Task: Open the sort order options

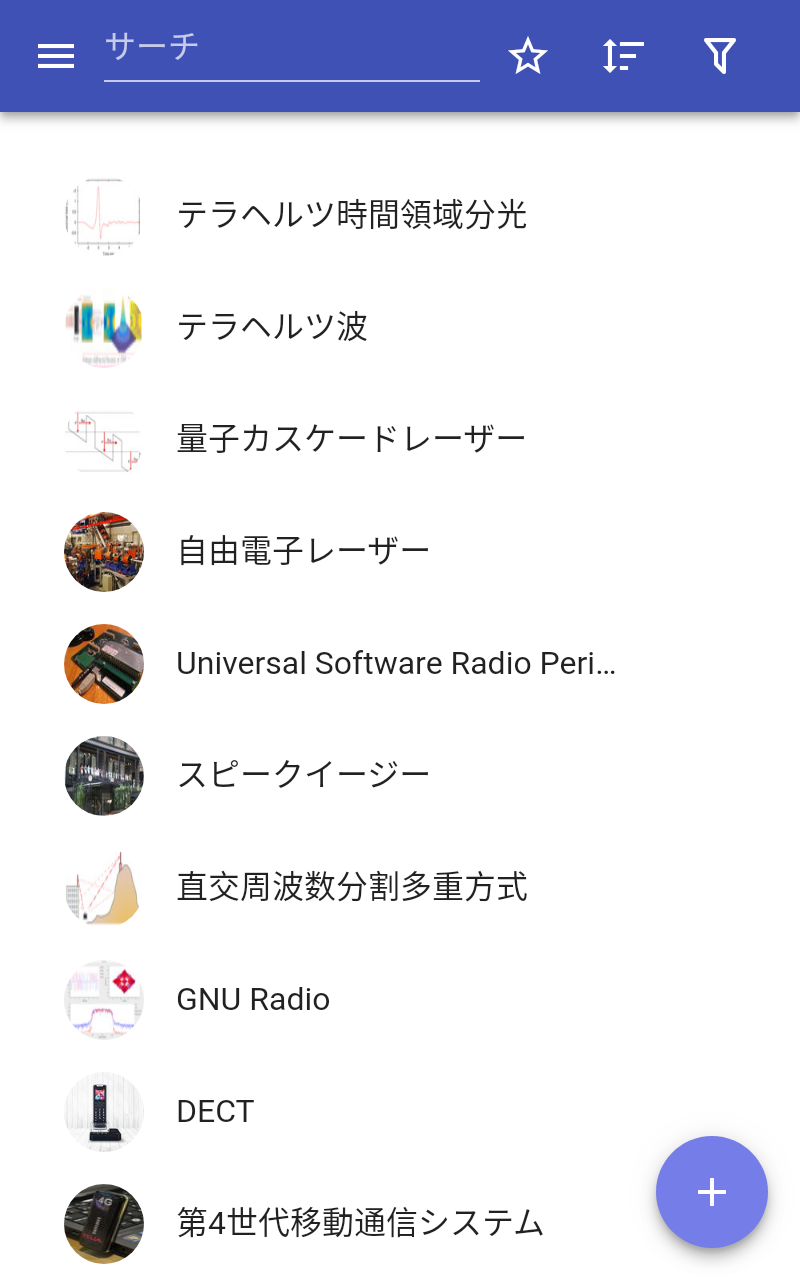Action: [x=623, y=56]
